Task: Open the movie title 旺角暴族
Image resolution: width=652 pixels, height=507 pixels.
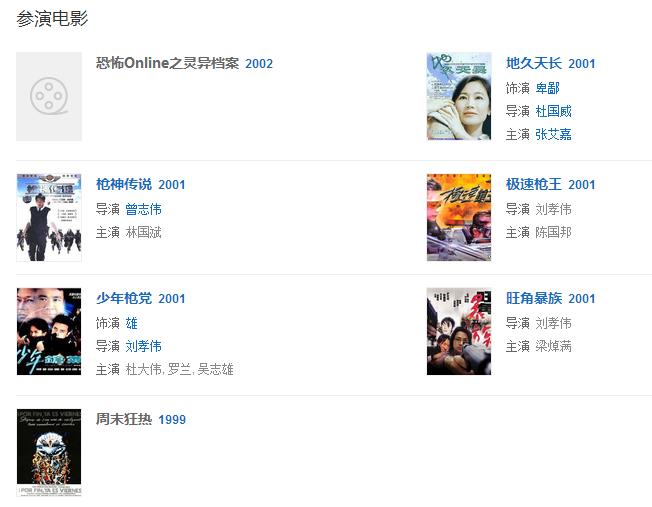Action: (533, 298)
